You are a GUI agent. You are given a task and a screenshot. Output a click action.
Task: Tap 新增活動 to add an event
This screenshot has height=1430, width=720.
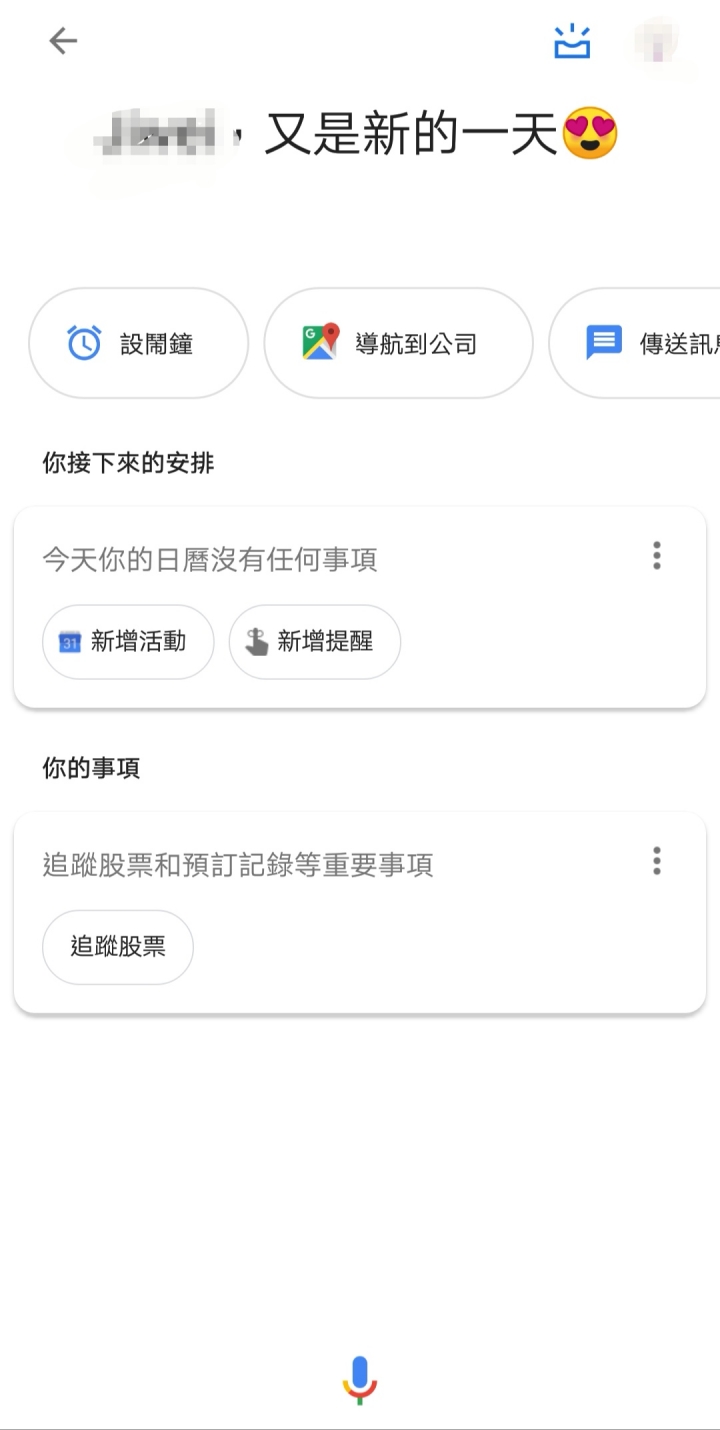pyautogui.click(x=128, y=642)
